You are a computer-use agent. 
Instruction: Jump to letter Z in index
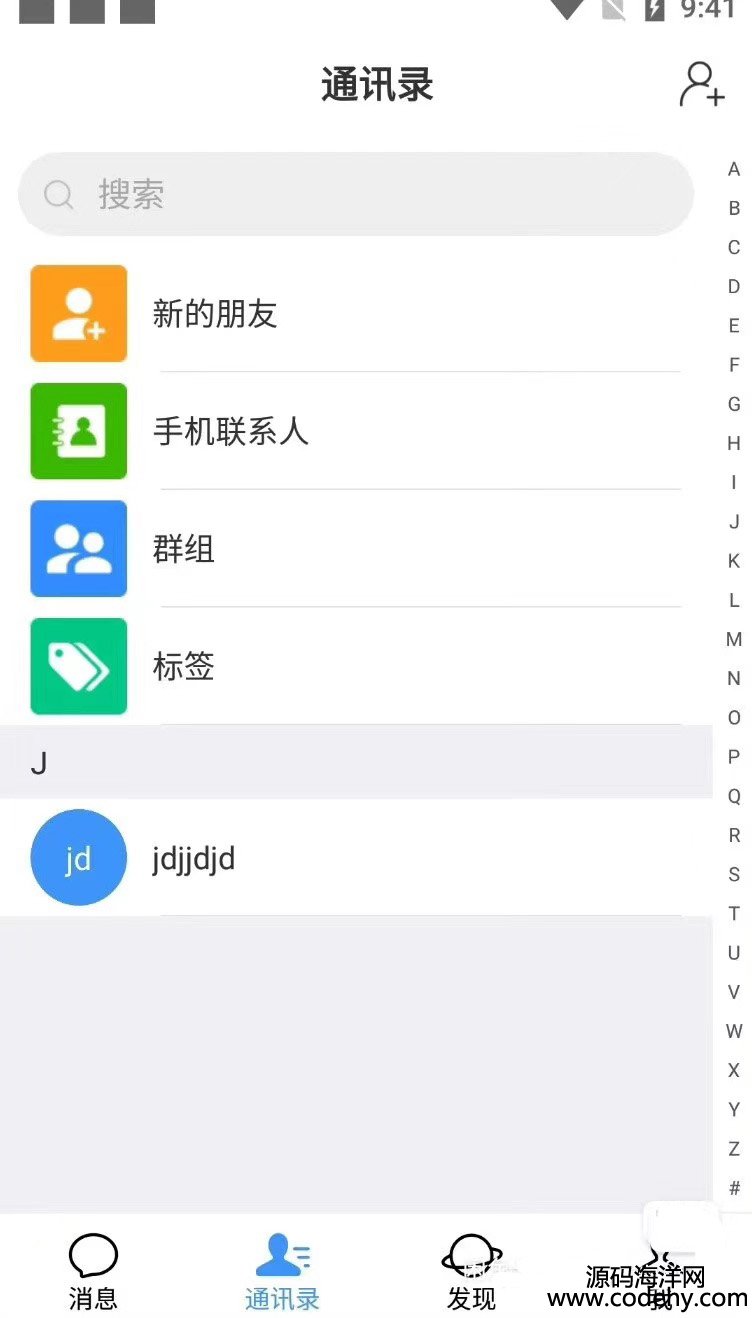[x=734, y=1149]
